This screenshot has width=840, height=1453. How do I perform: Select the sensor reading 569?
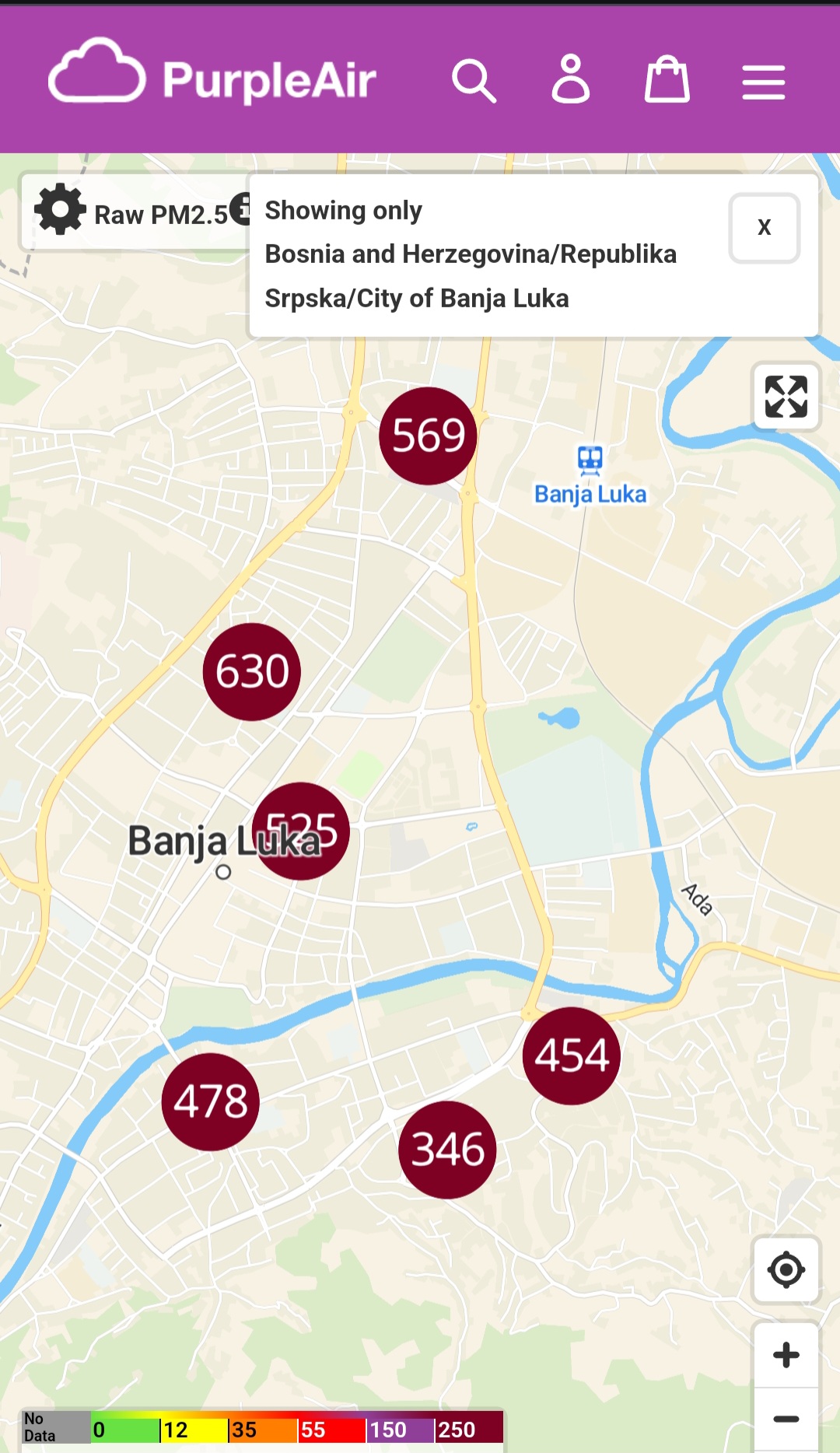(x=428, y=436)
